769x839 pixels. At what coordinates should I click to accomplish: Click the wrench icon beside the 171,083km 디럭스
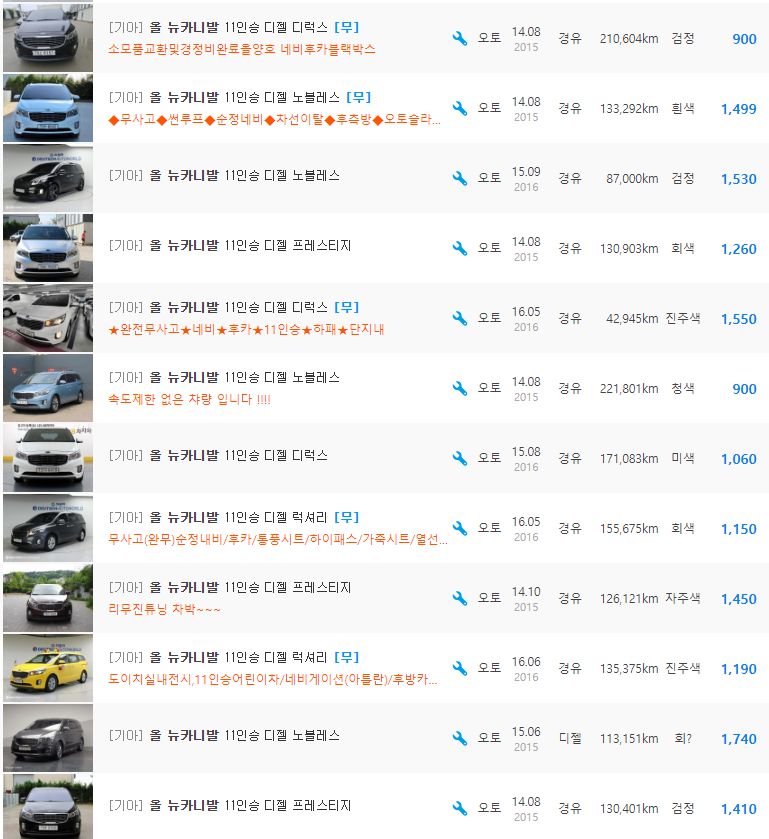[460, 457]
